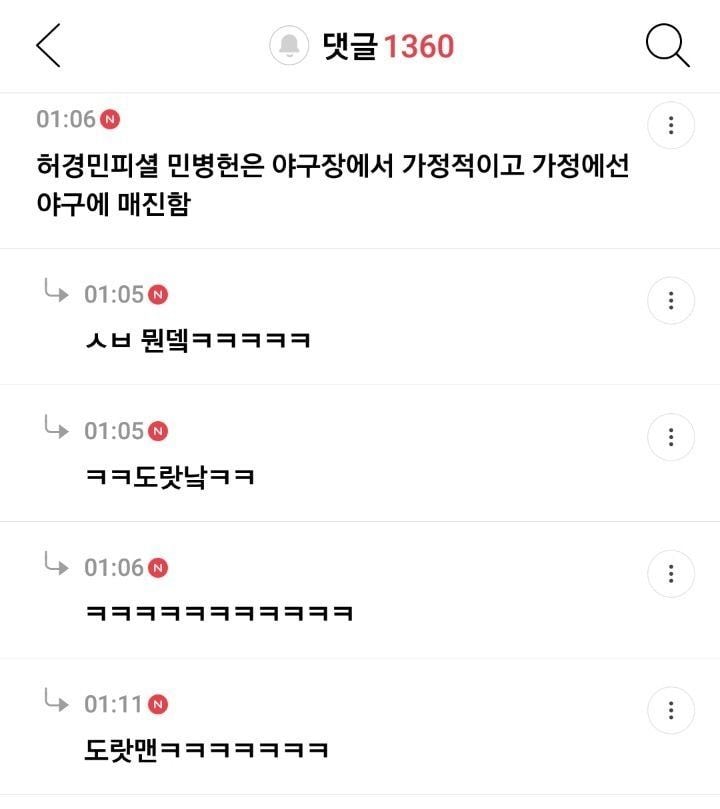Open search in comments

coord(668,46)
